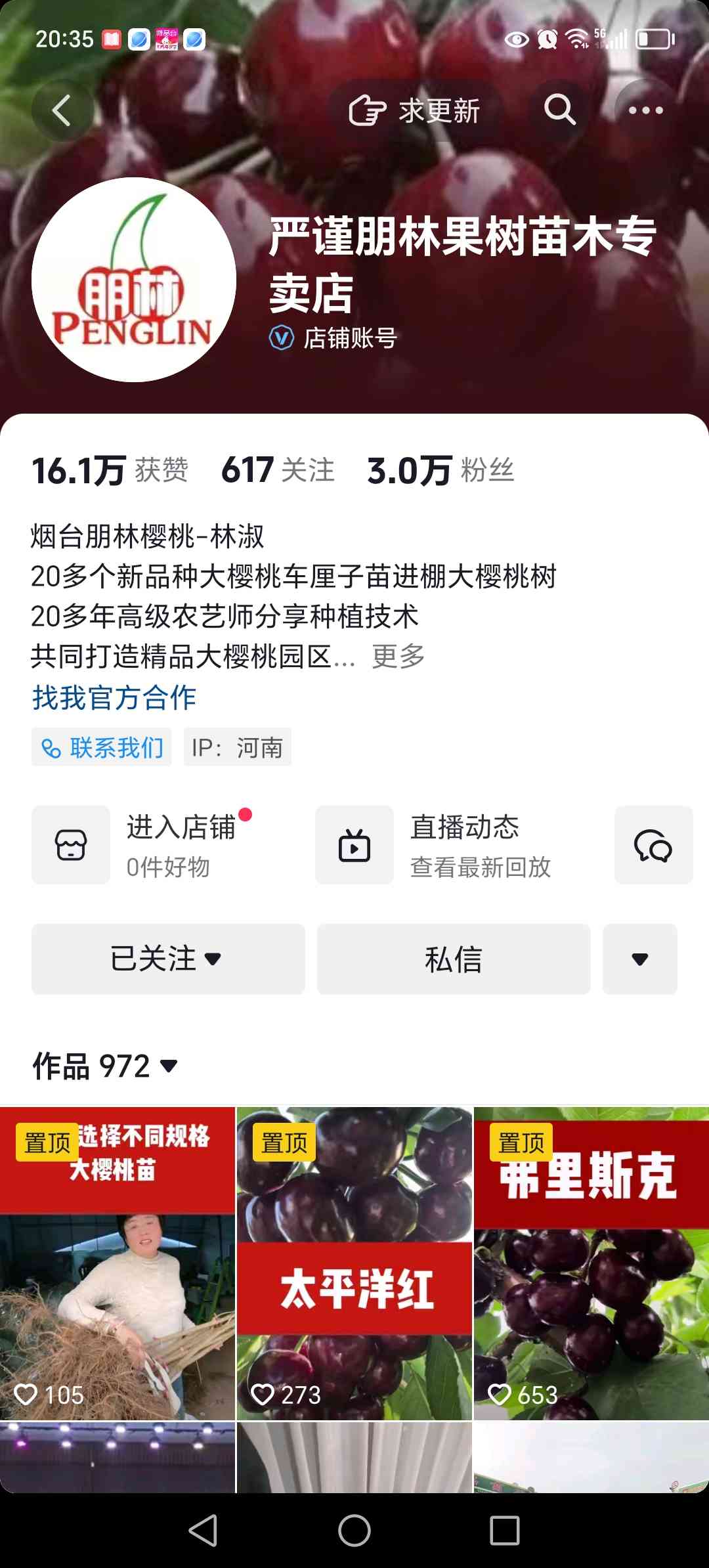Screen dimensions: 709x1568
Task: Go to the system home screen
Action: (x=354, y=1531)
